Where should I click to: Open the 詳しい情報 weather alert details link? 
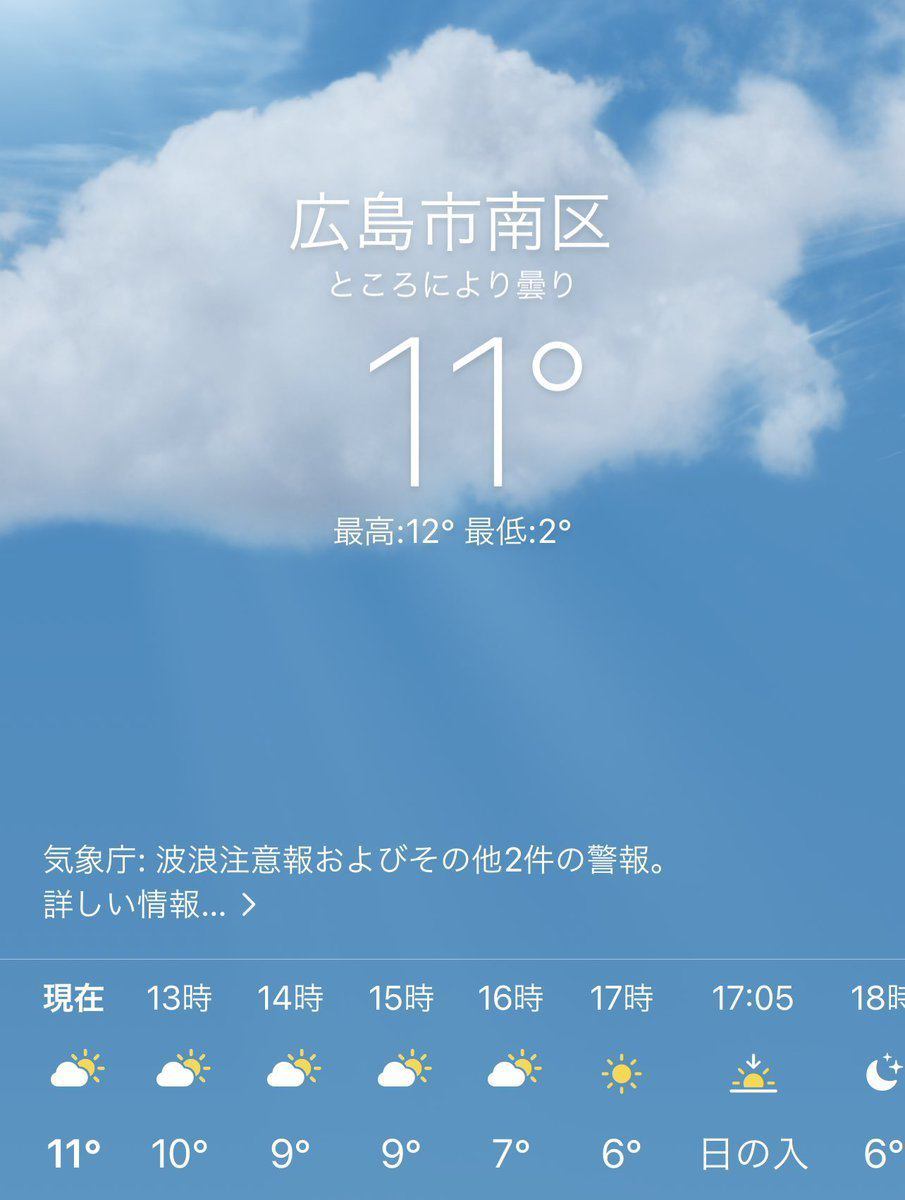click(x=150, y=905)
